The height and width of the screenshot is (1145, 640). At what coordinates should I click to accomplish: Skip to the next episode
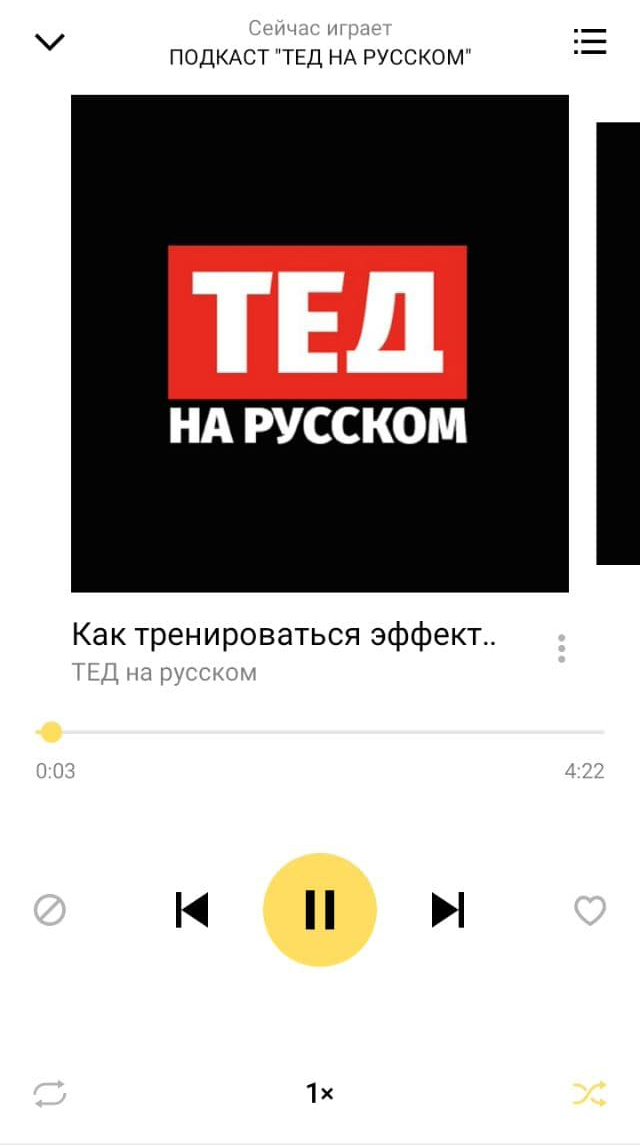pyautogui.click(x=448, y=909)
